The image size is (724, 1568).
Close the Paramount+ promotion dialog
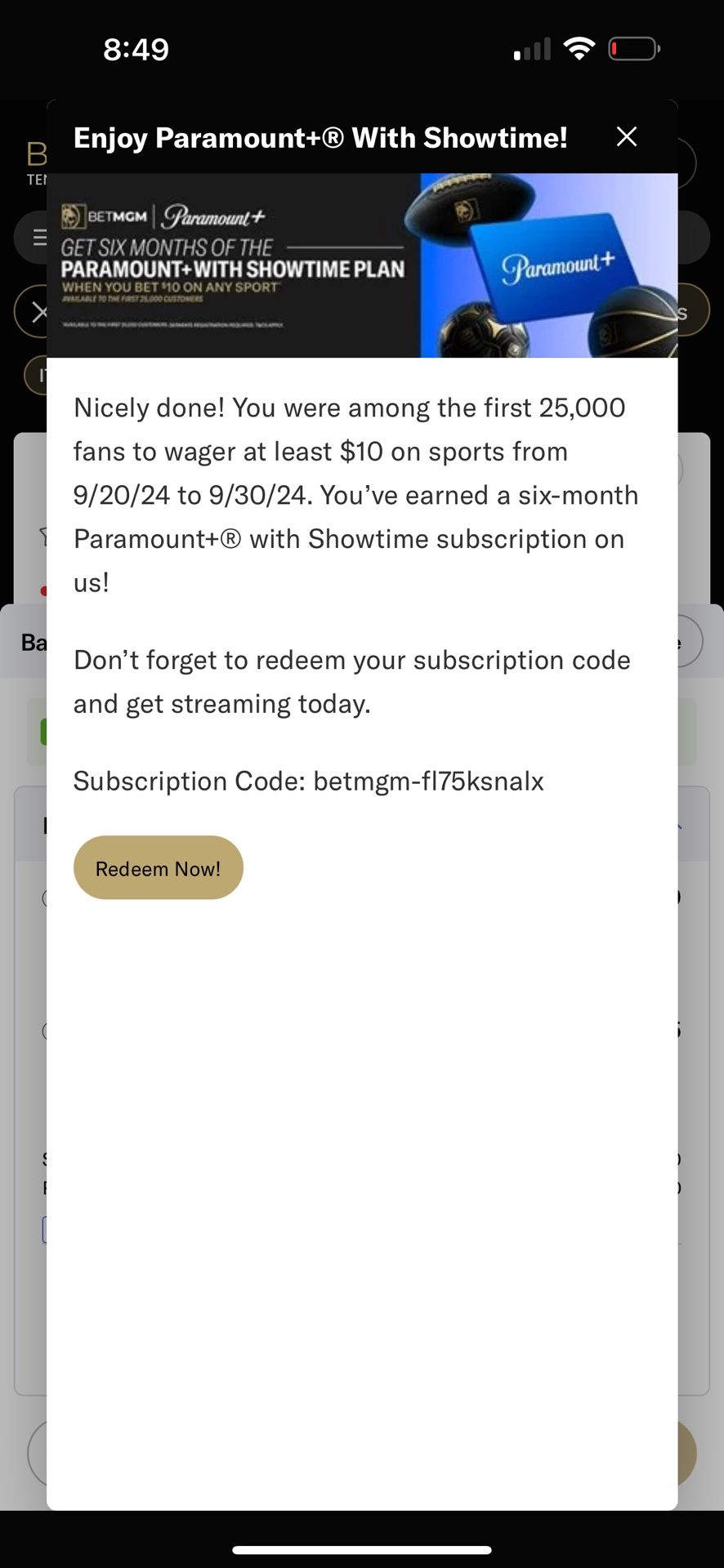click(x=627, y=137)
